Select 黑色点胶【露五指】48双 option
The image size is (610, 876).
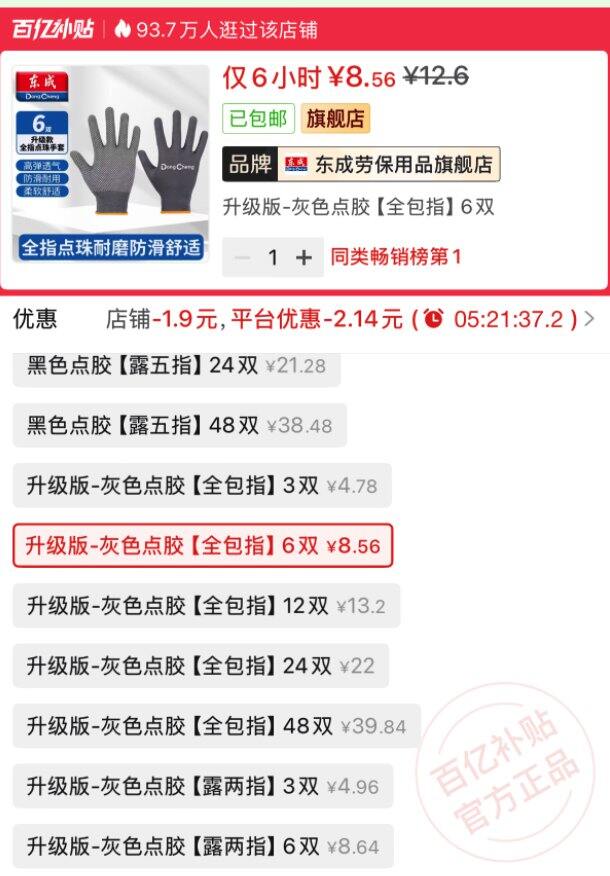tap(179, 426)
